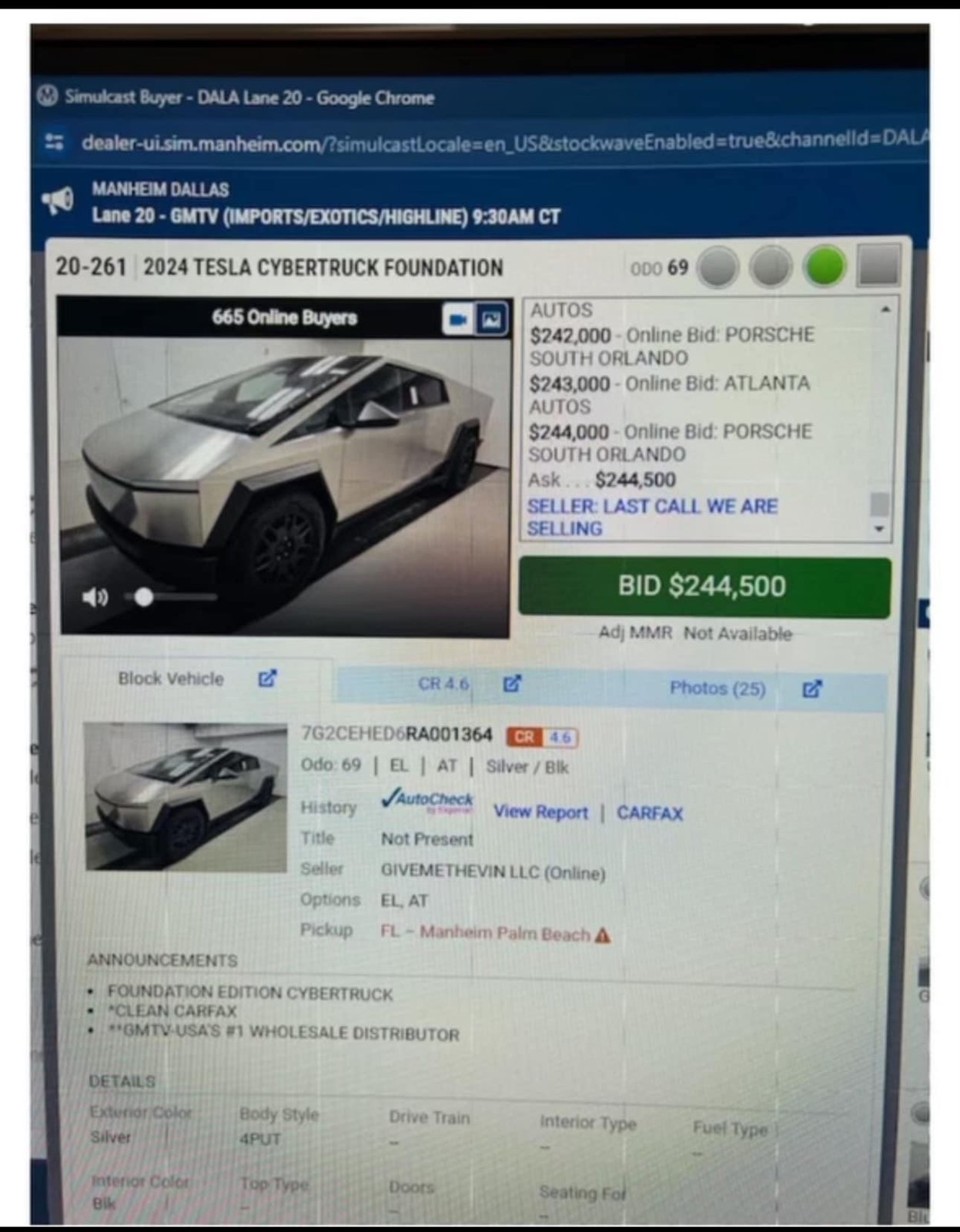Open the site info icon in address bar
The width and height of the screenshot is (960, 1232).
(55, 142)
